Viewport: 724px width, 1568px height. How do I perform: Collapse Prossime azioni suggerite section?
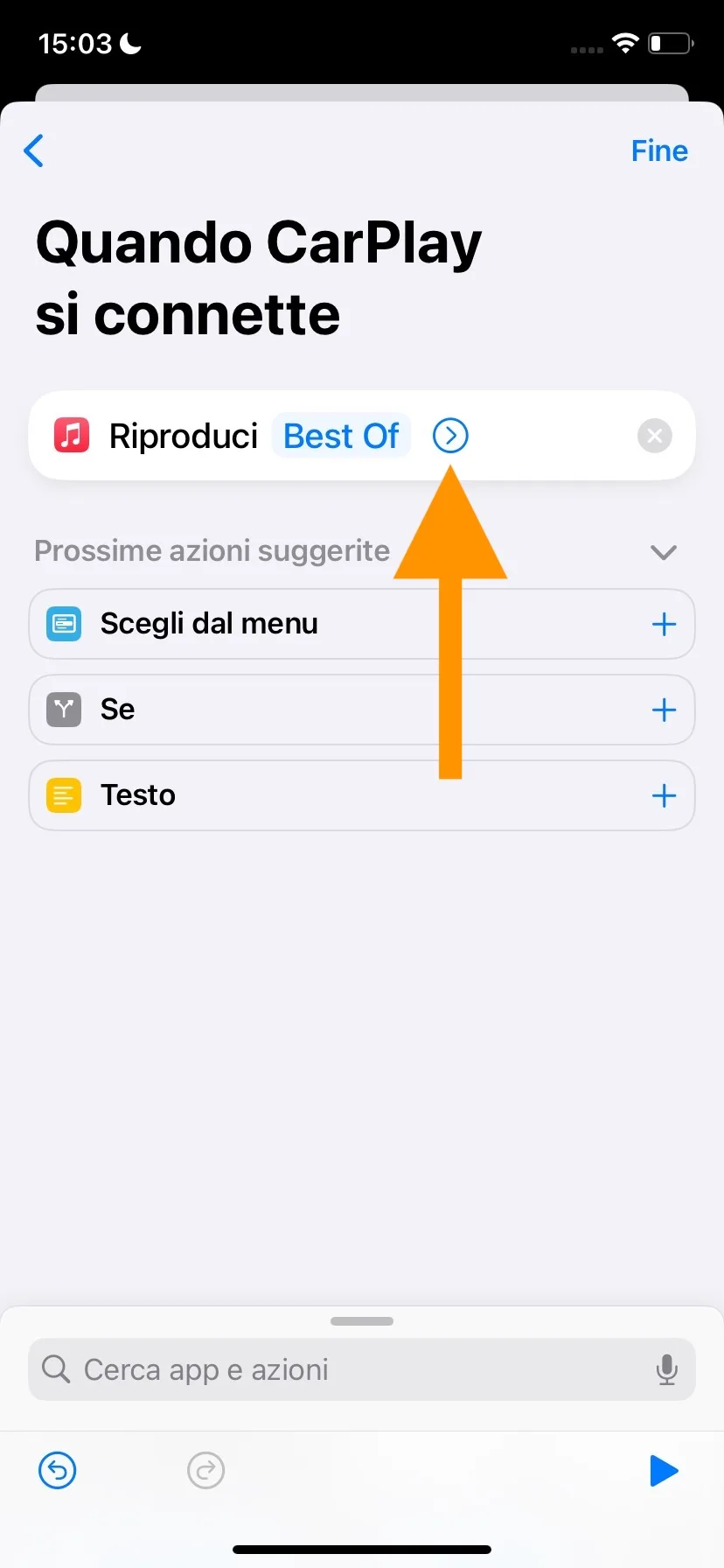(664, 552)
